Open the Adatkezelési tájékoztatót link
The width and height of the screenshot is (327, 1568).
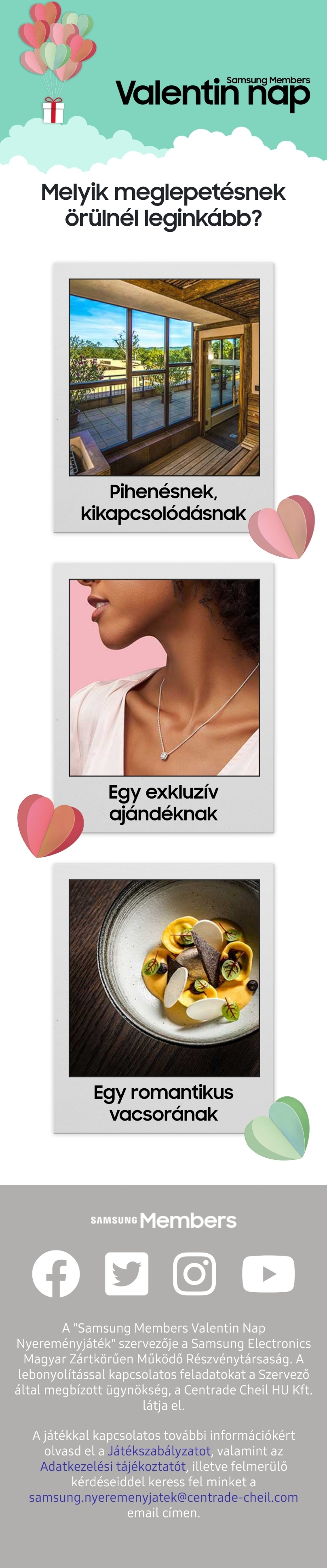coord(113,1466)
